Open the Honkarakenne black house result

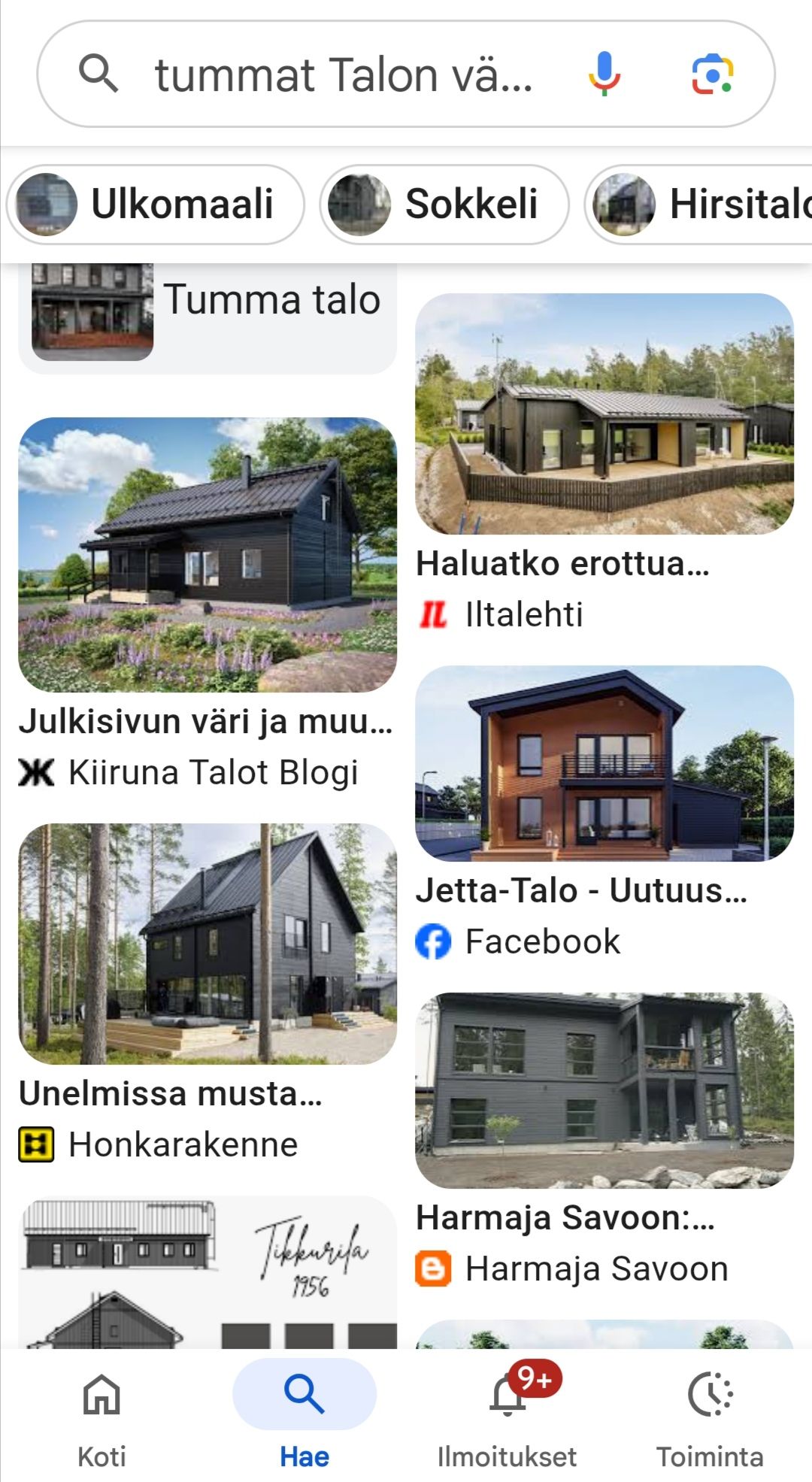click(207, 944)
